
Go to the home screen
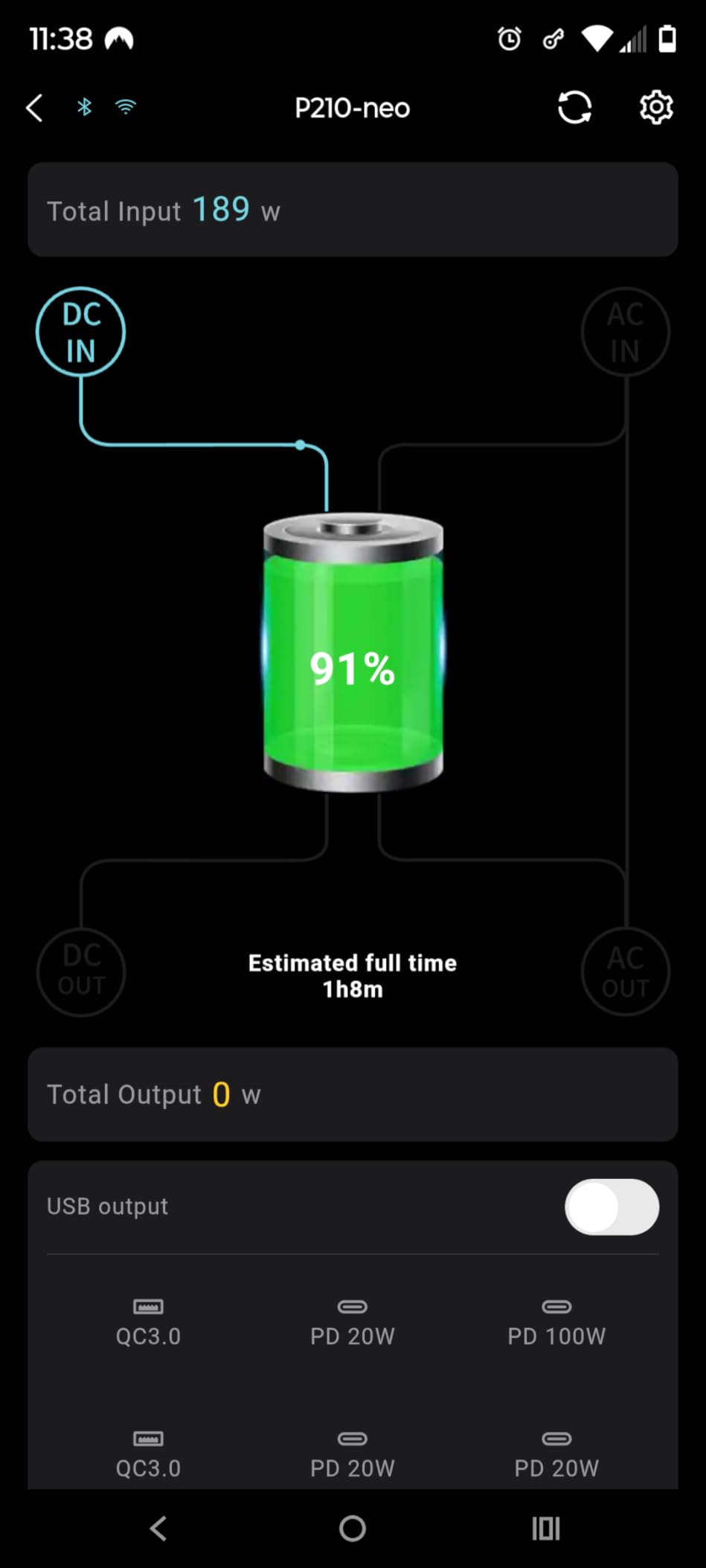353,1529
